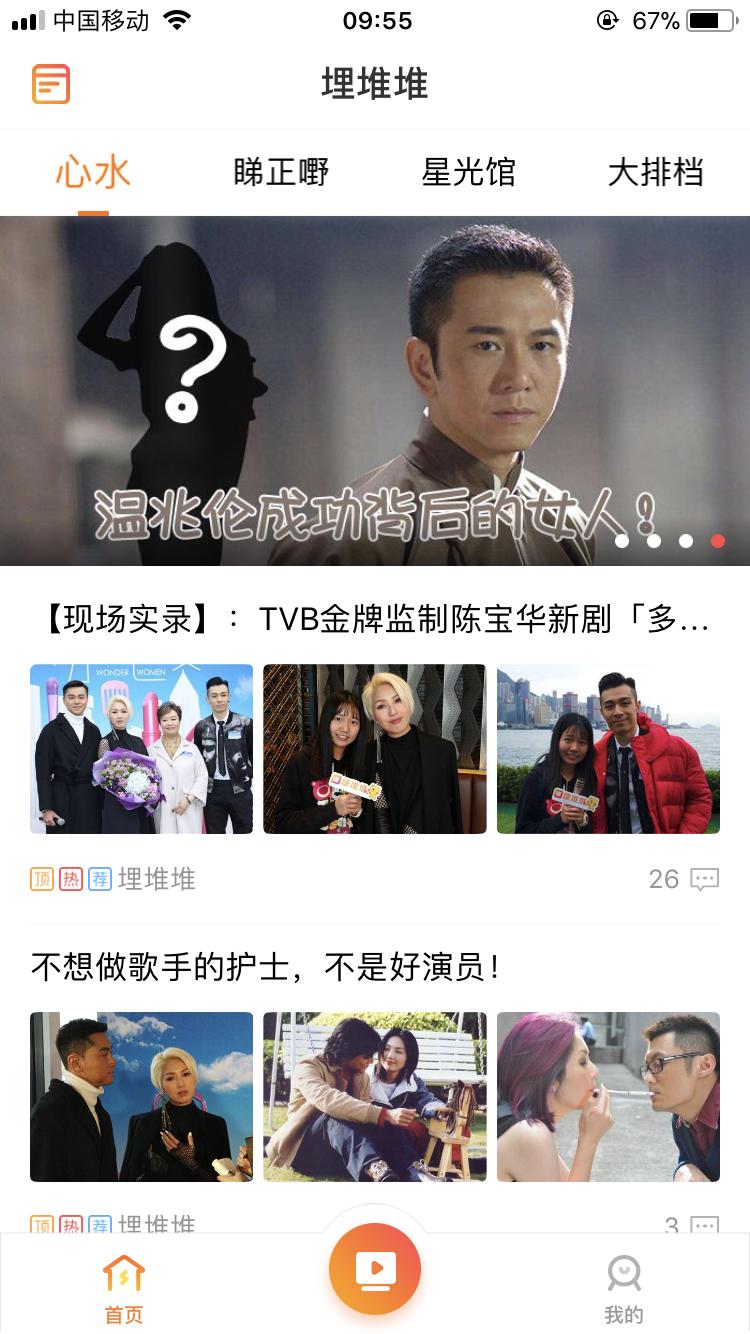Viewport: 750px width, 1334px height.
Task: Open the 星光馆 tab
Action: pos(468,172)
